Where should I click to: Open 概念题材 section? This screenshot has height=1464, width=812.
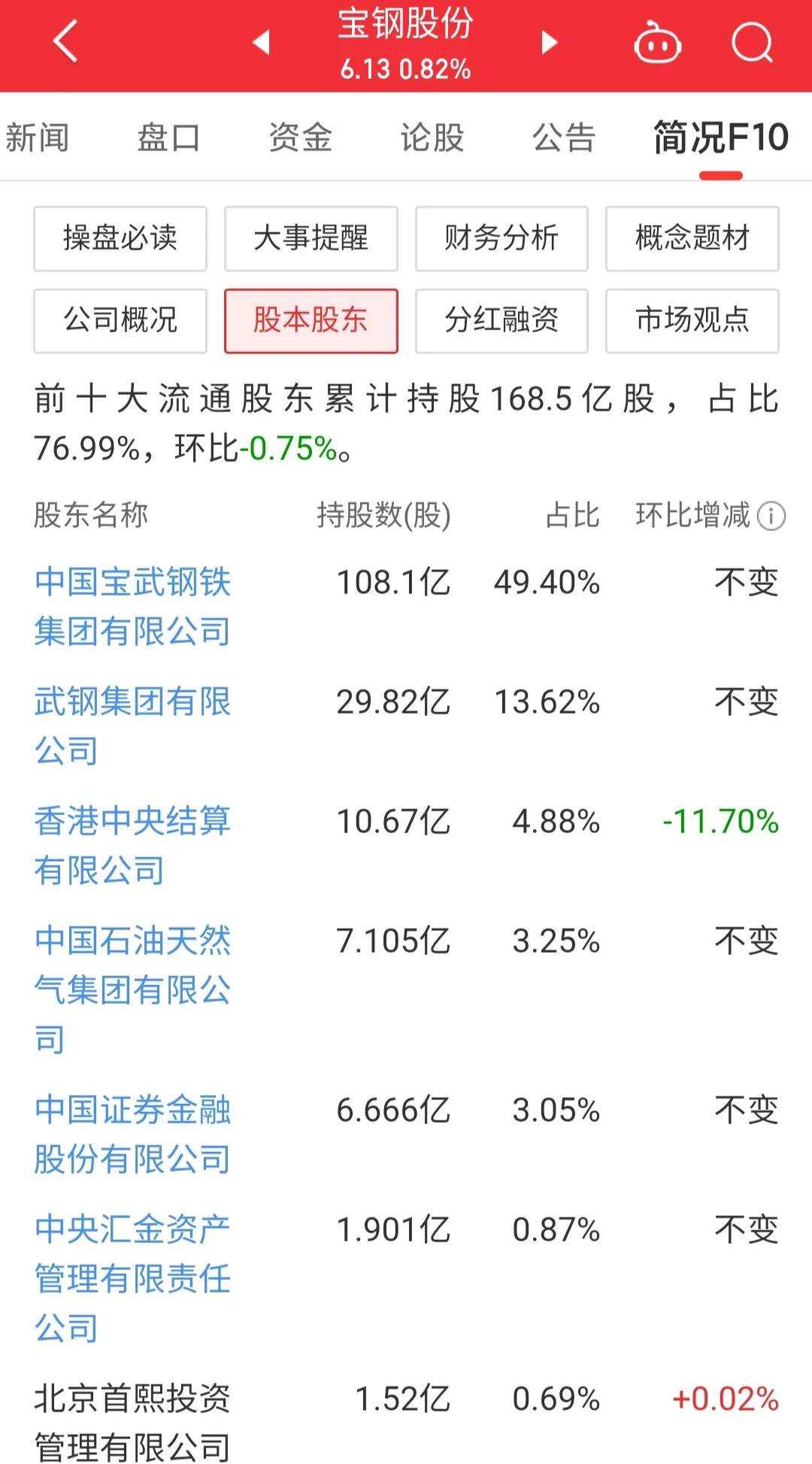click(x=691, y=238)
